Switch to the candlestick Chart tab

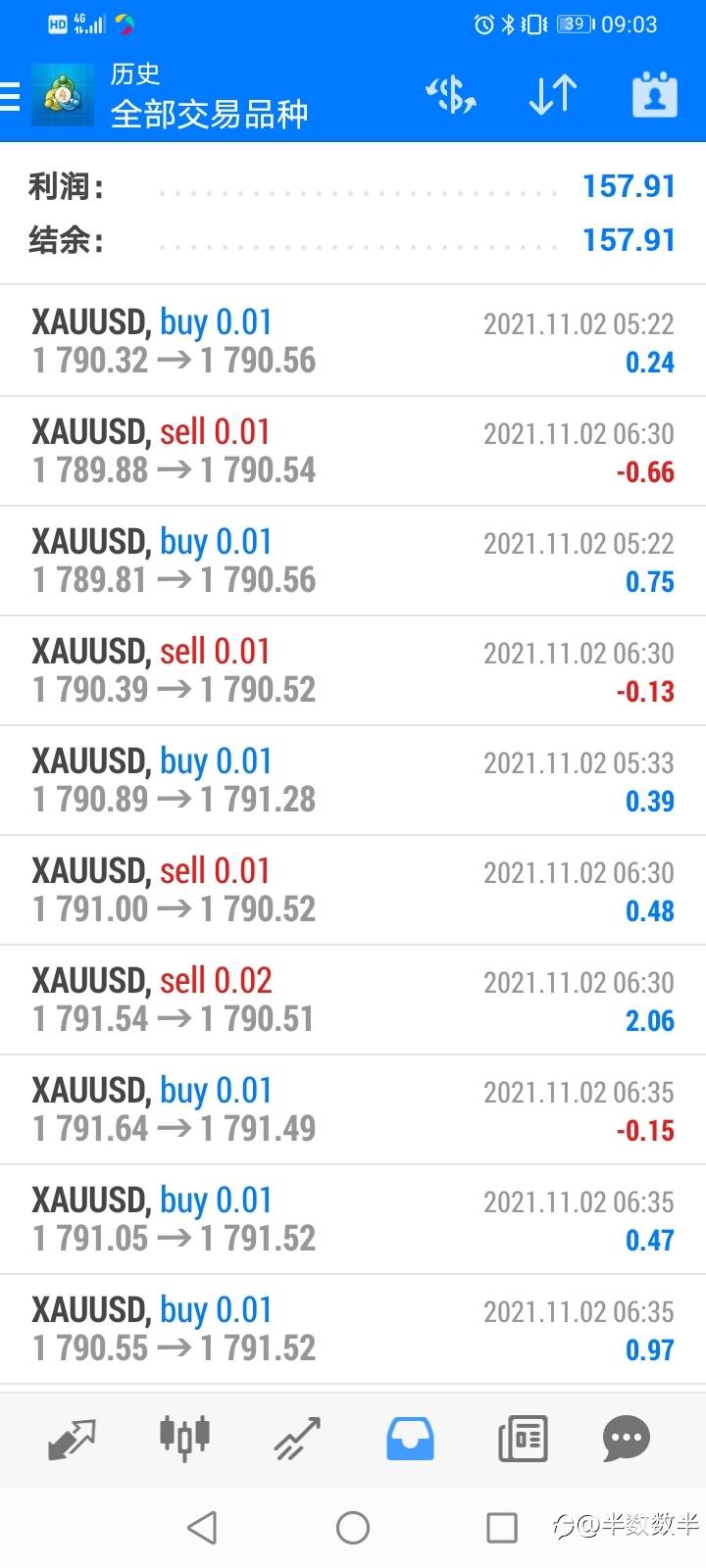click(184, 1438)
